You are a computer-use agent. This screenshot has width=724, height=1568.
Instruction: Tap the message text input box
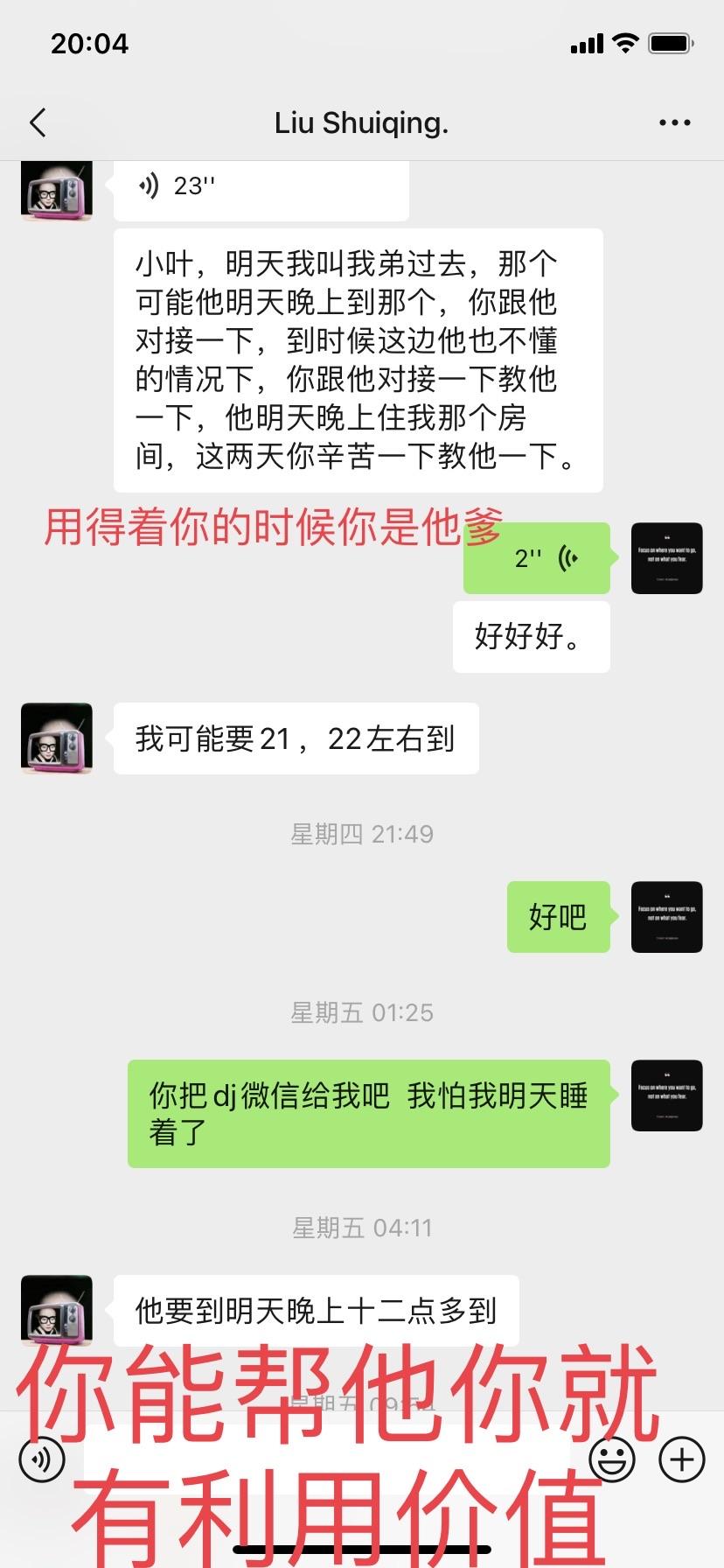[326, 1459]
